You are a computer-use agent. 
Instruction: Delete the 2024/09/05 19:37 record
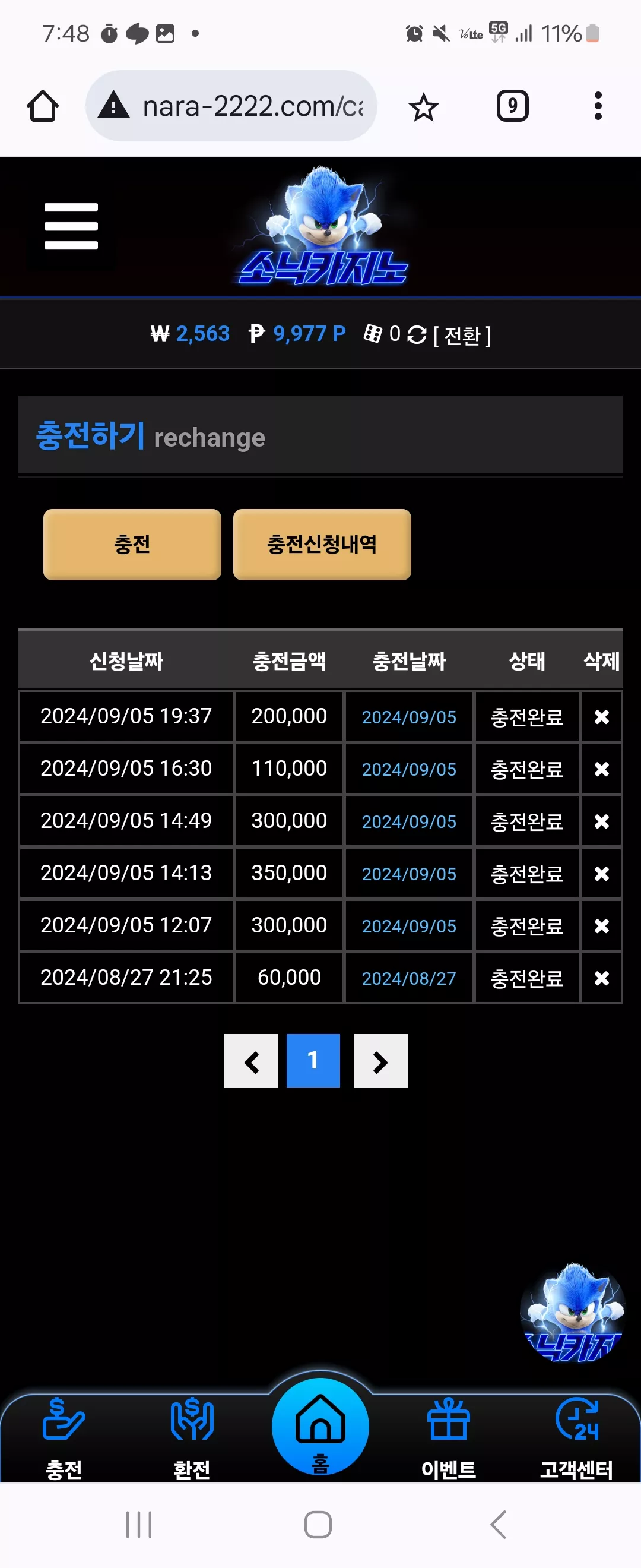coord(601,717)
